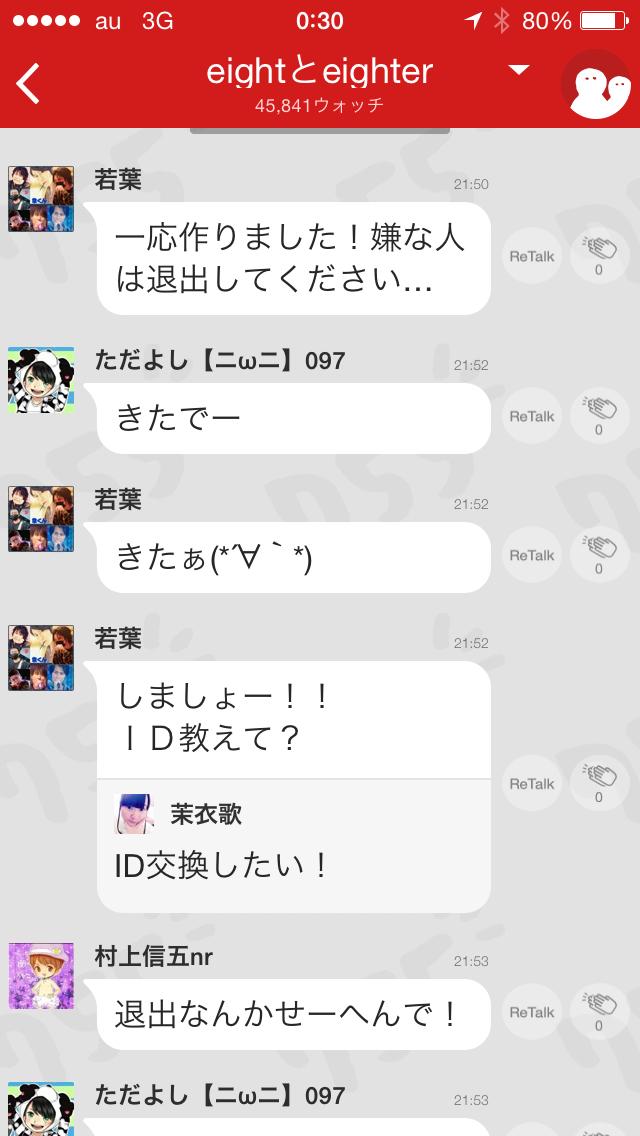Clap for the きたでー message

coord(599,417)
